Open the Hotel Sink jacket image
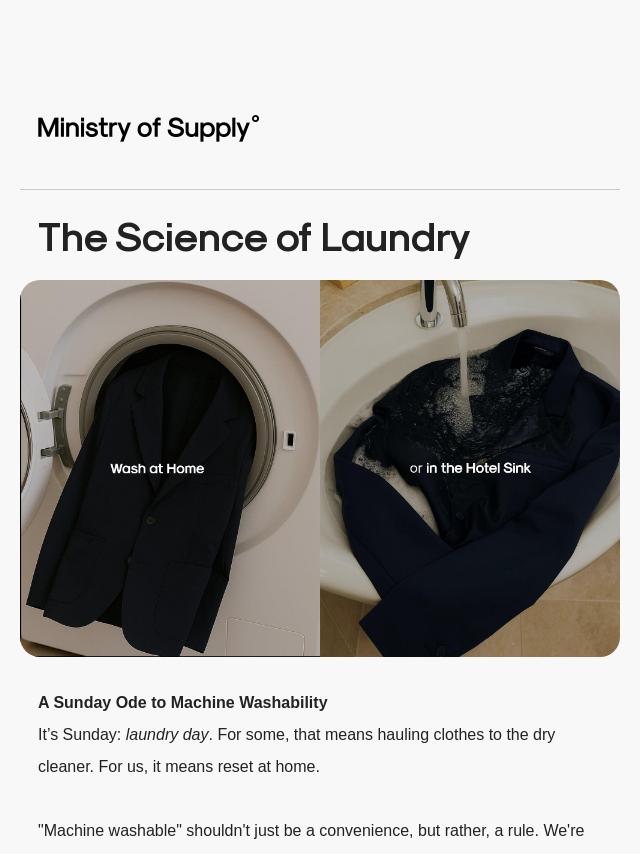 click(470, 468)
